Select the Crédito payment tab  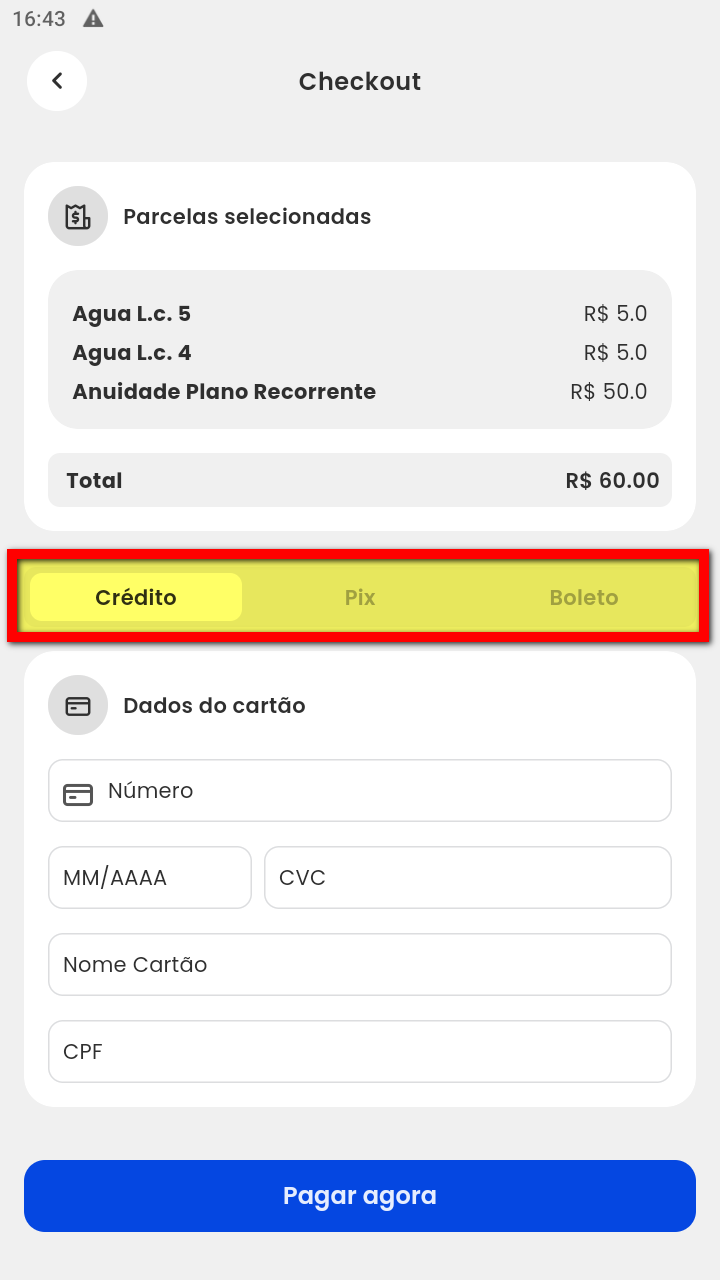[136, 597]
